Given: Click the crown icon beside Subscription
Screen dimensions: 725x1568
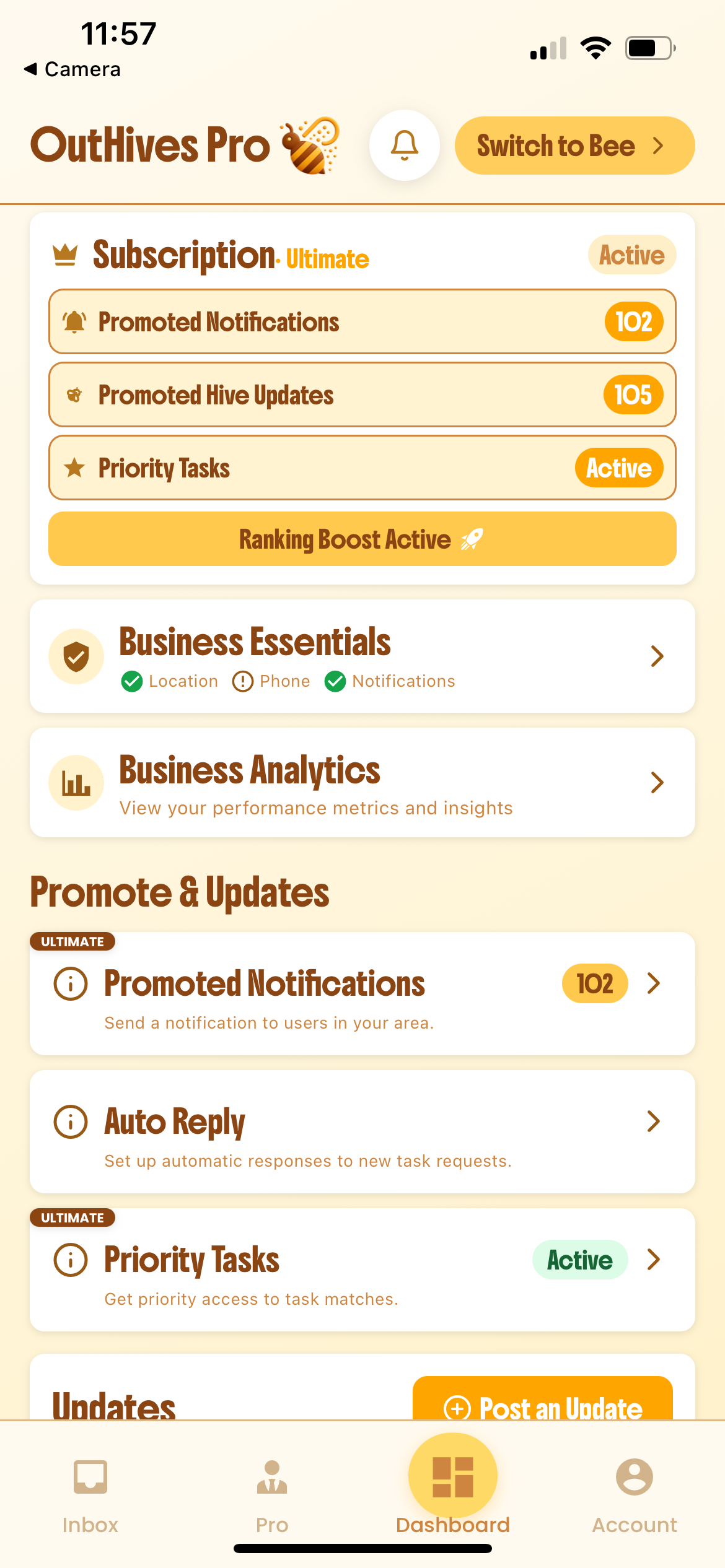Looking at the screenshot, I should tap(64, 254).
